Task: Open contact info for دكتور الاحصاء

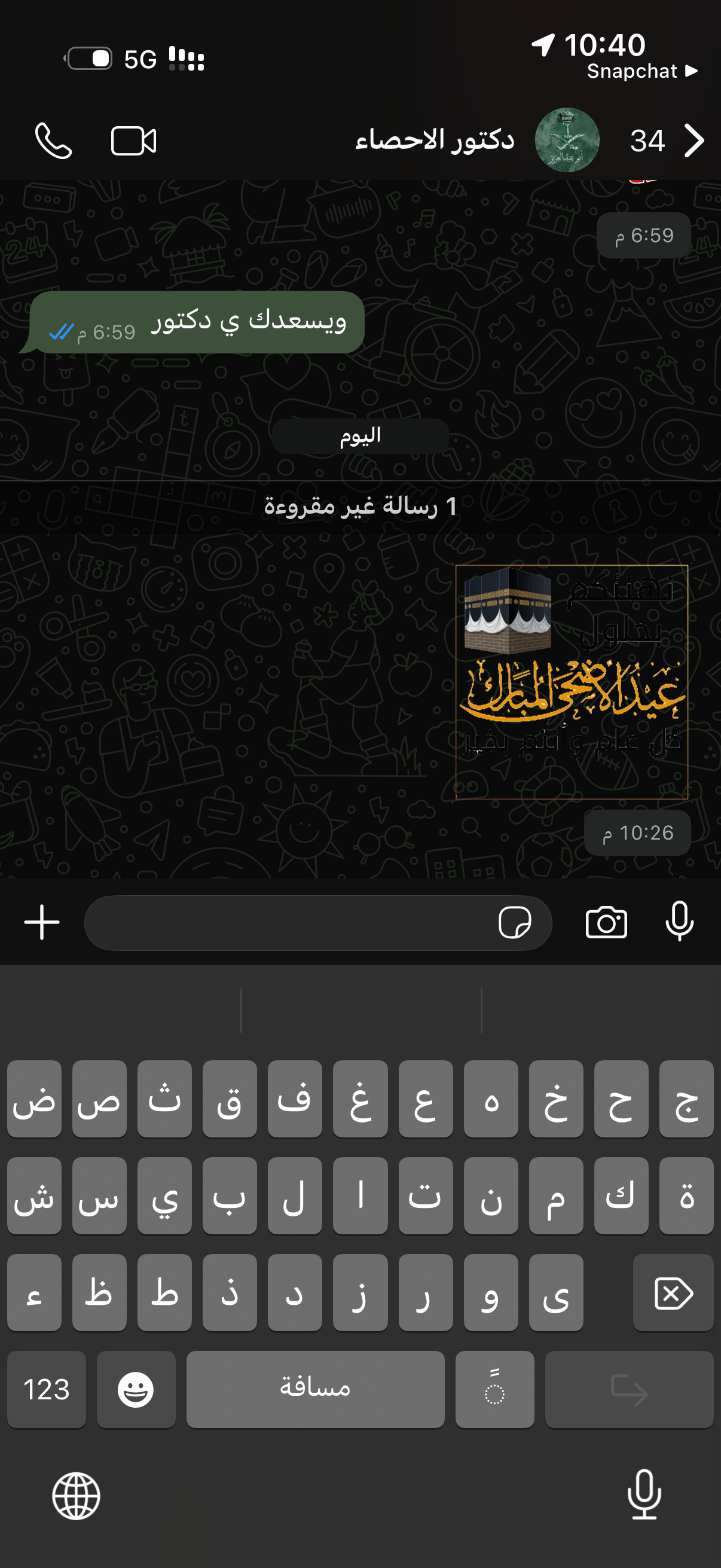Action: (435, 141)
